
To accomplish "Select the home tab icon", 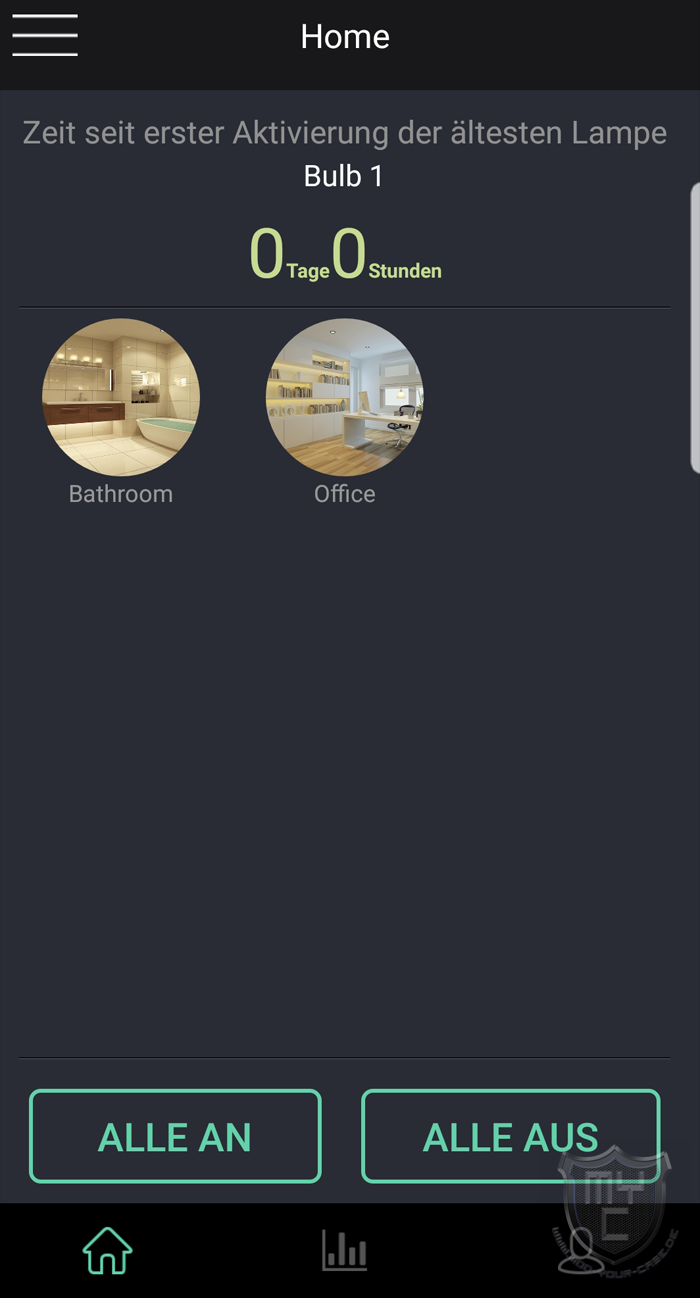I will click(108, 1250).
